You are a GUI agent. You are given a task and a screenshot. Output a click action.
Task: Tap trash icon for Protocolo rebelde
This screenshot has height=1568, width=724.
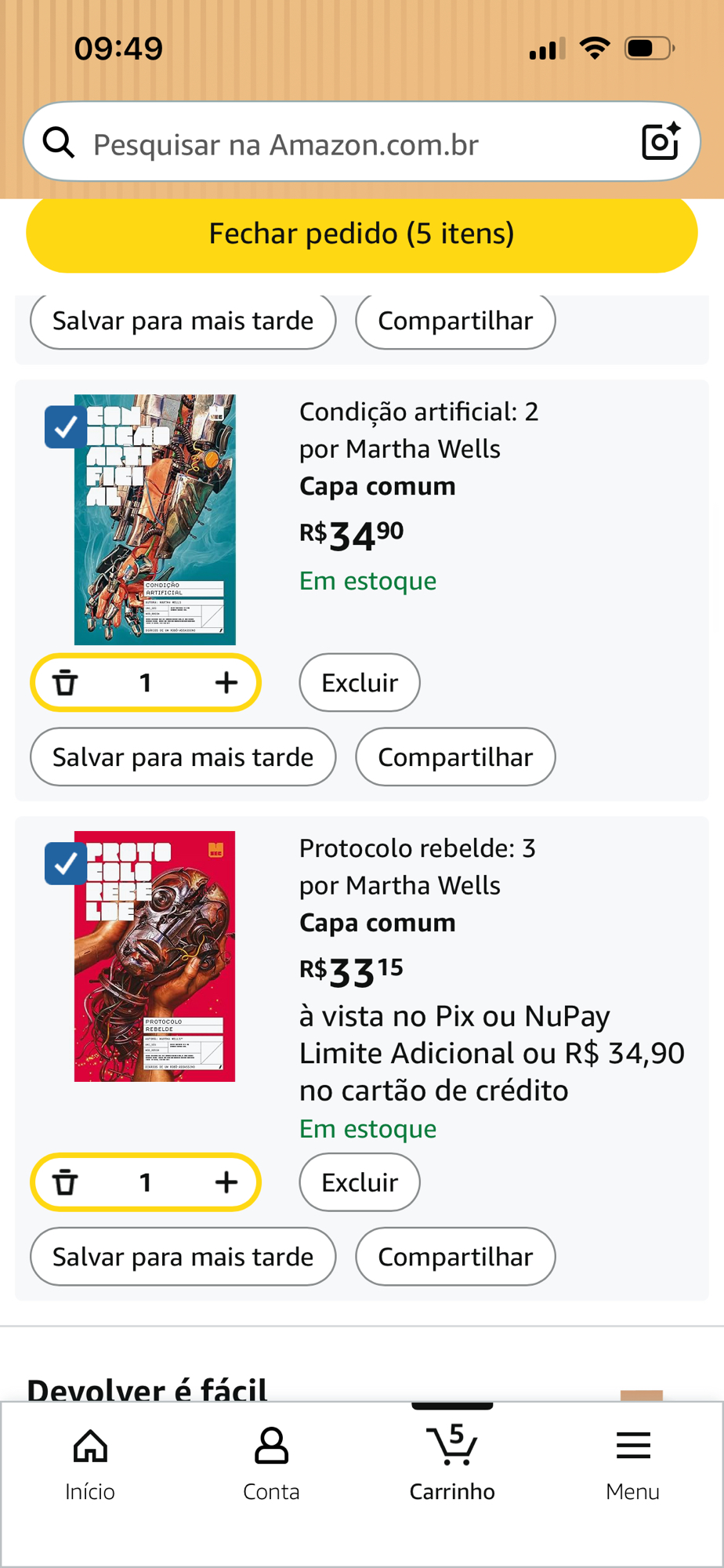tap(66, 1182)
